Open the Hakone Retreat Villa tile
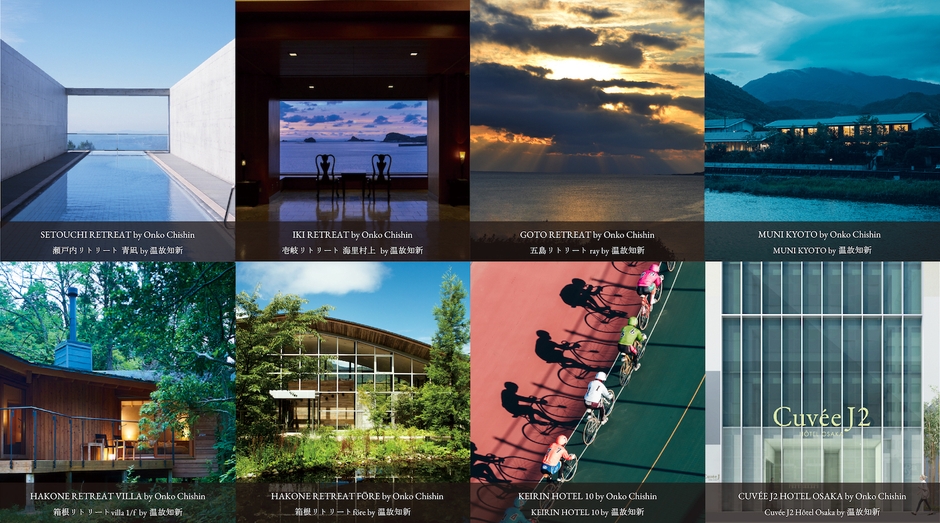Image resolution: width=940 pixels, height=523 pixels. point(117,390)
